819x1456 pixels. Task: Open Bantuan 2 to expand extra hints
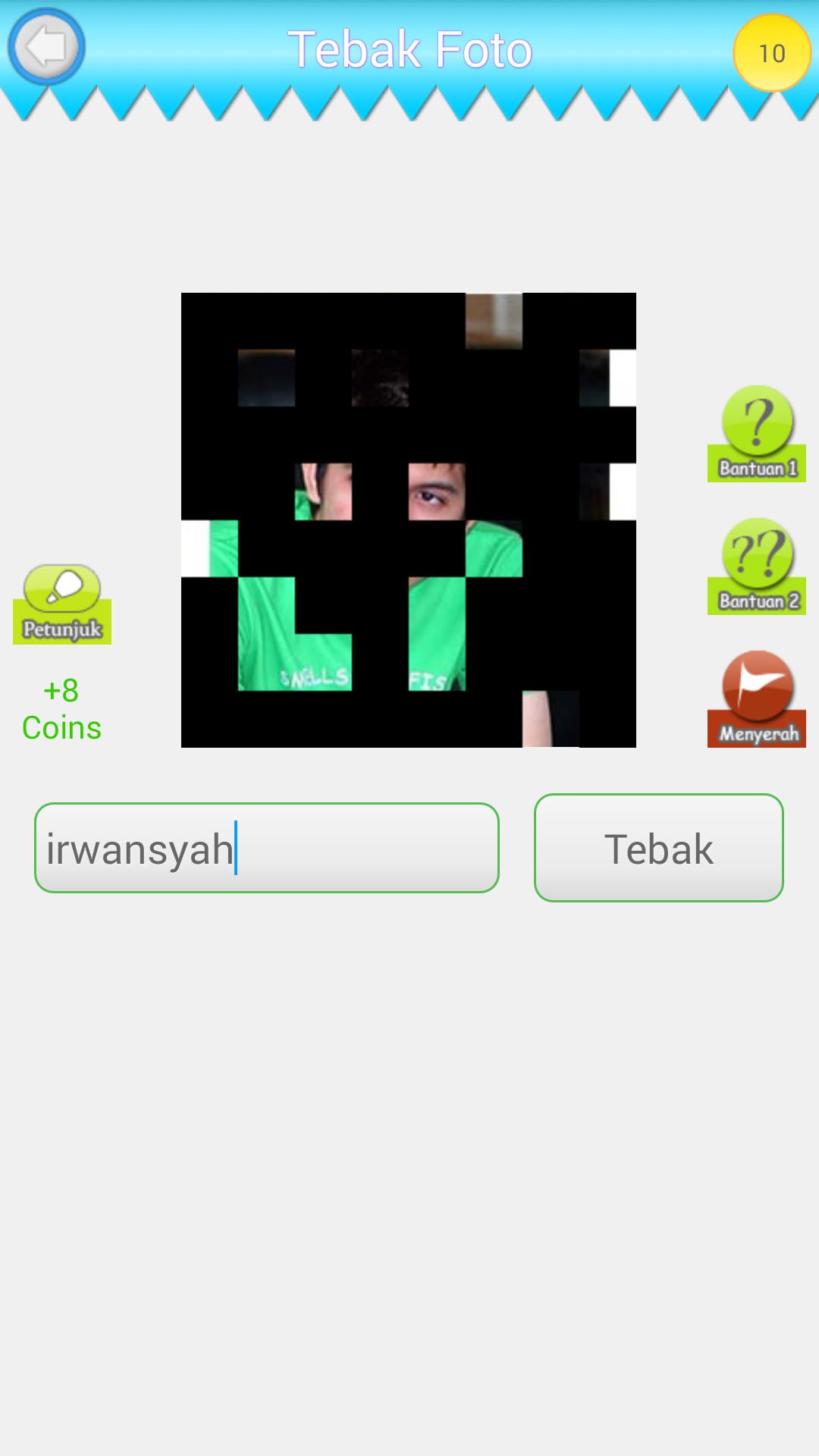[x=755, y=567]
